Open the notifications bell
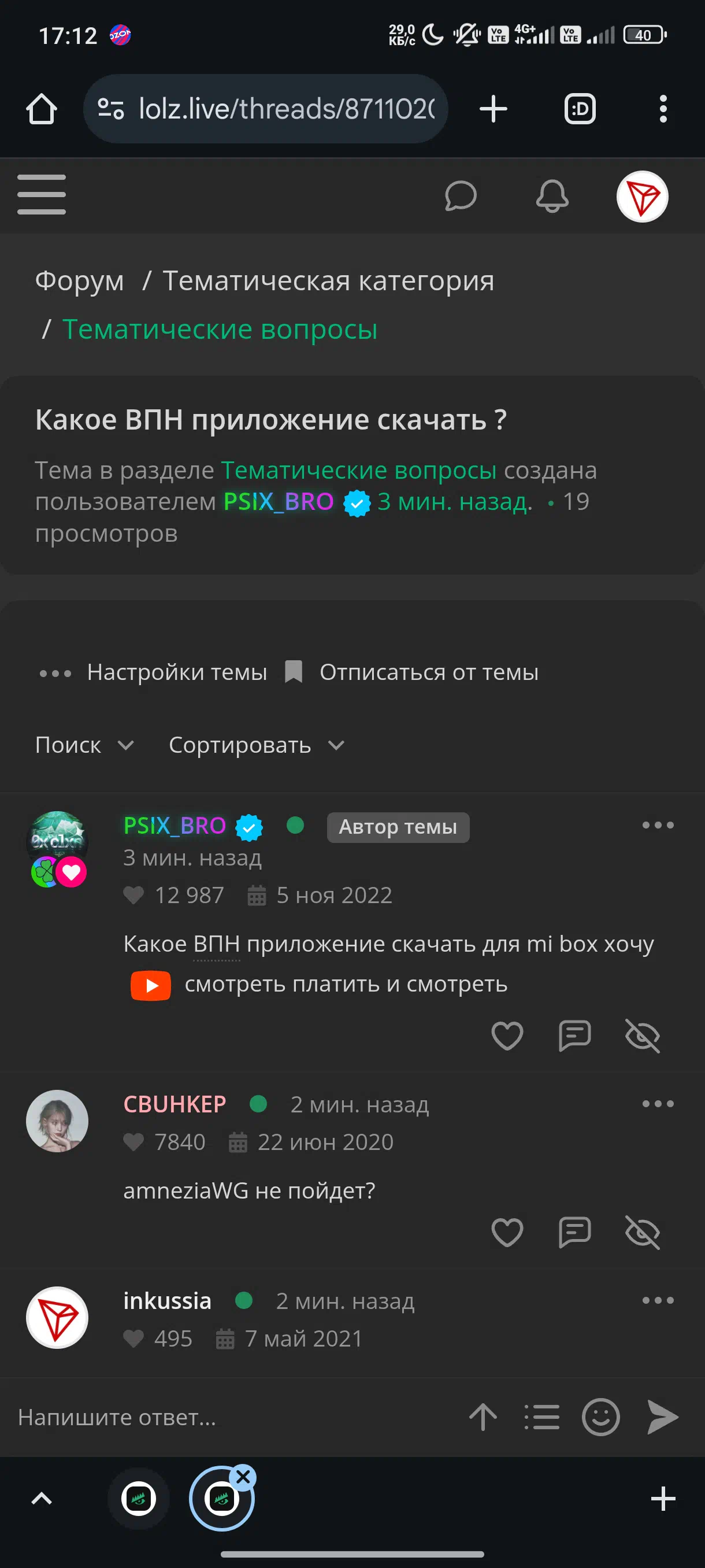 point(552,196)
